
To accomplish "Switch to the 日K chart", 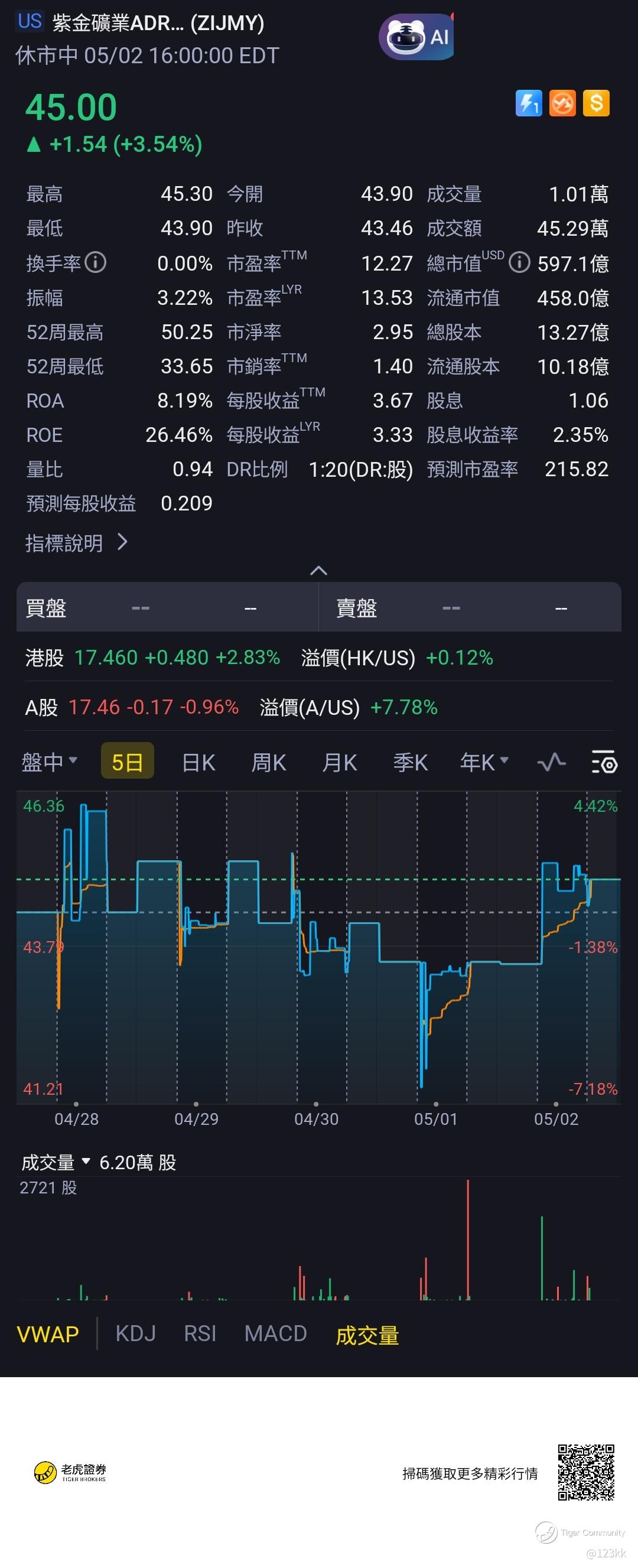I will (198, 762).
